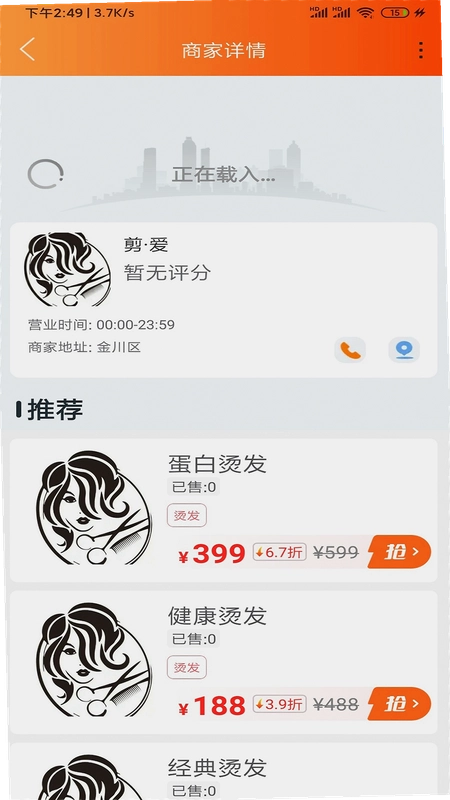
Task: Open the 健康烫发 product card
Action: coord(223,662)
